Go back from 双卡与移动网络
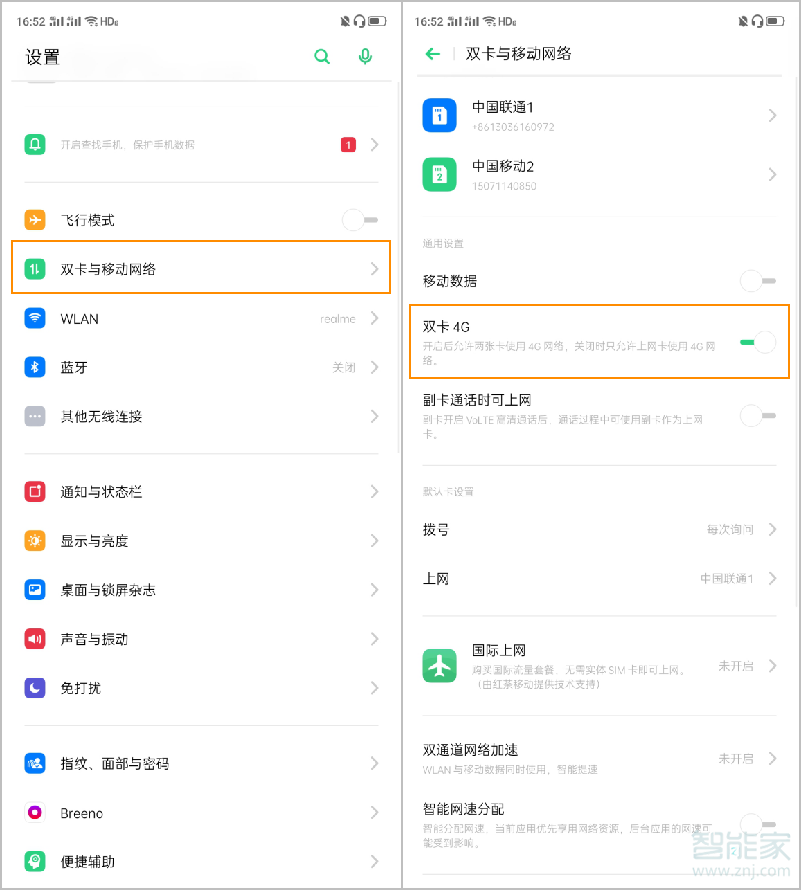The image size is (801, 890). (x=432, y=54)
